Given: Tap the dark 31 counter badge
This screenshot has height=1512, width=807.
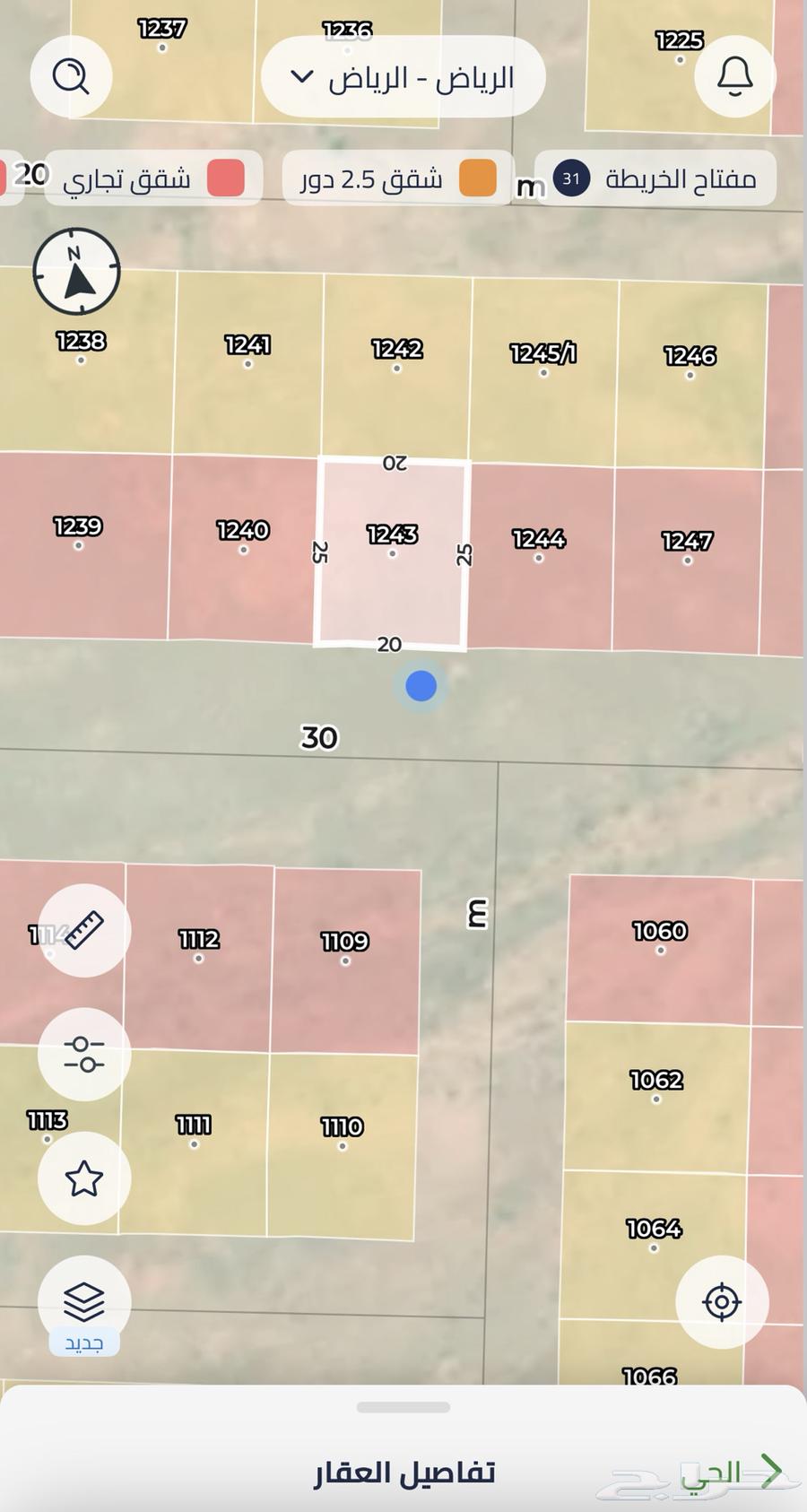Looking at the screenshot, I should 571,178.
